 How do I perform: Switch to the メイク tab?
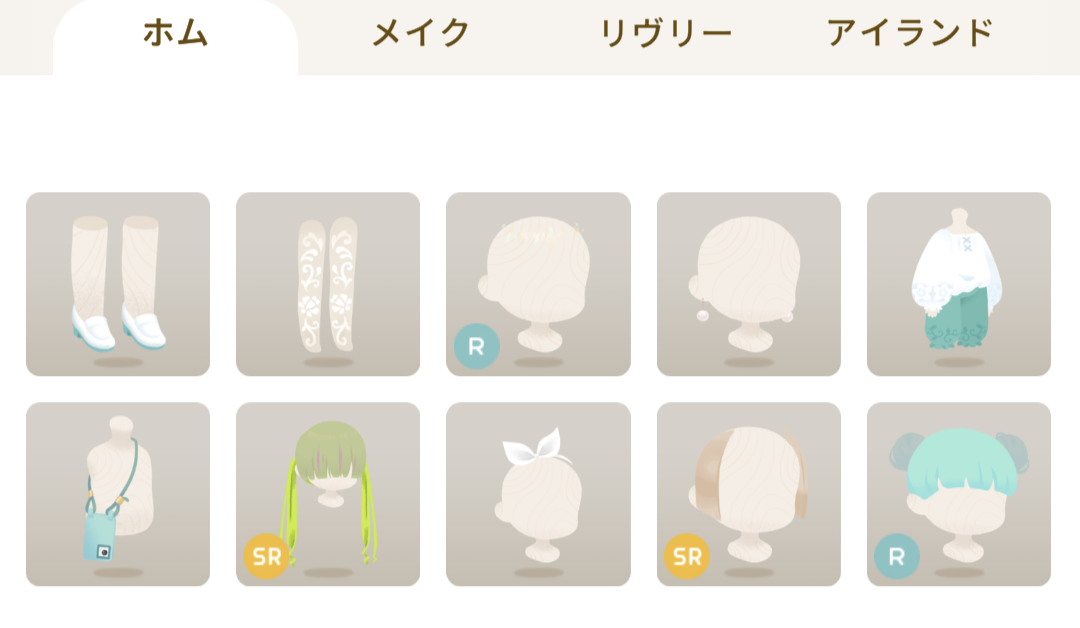[x=420, y=34]
